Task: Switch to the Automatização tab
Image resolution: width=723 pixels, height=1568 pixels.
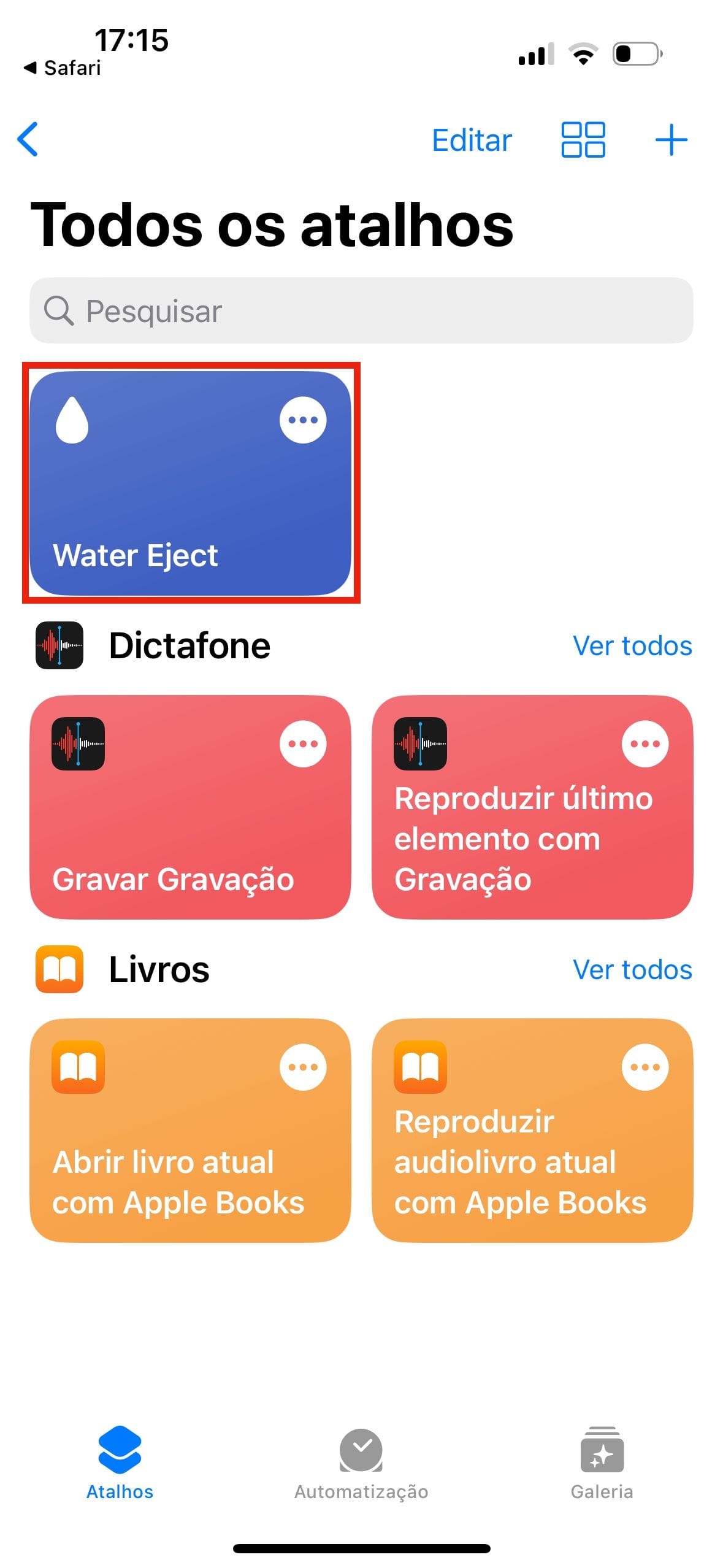Action: (361, 1463)
